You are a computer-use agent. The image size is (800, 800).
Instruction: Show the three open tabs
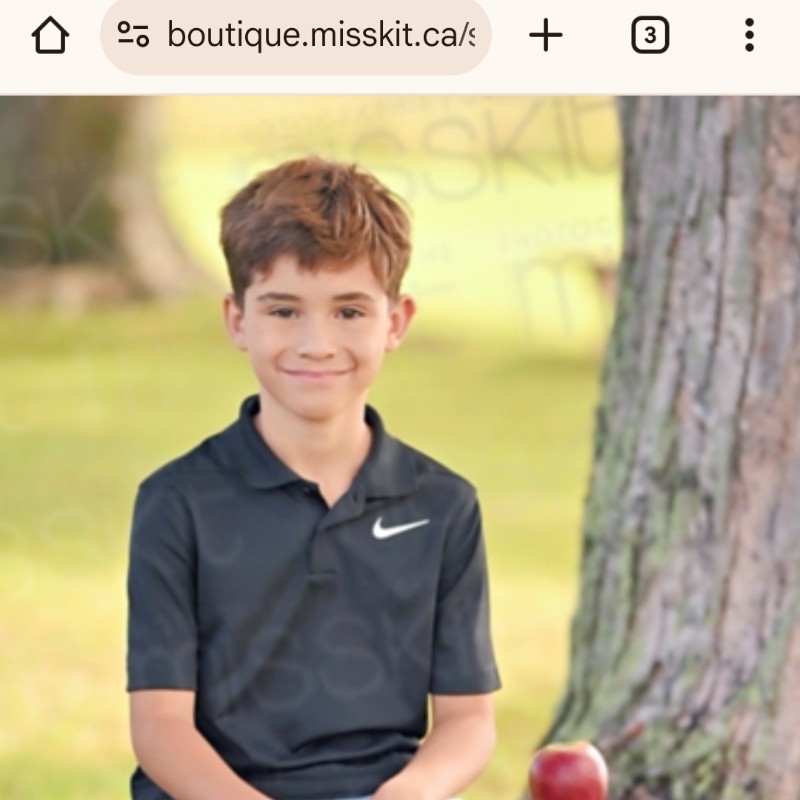tap(649, 36)
